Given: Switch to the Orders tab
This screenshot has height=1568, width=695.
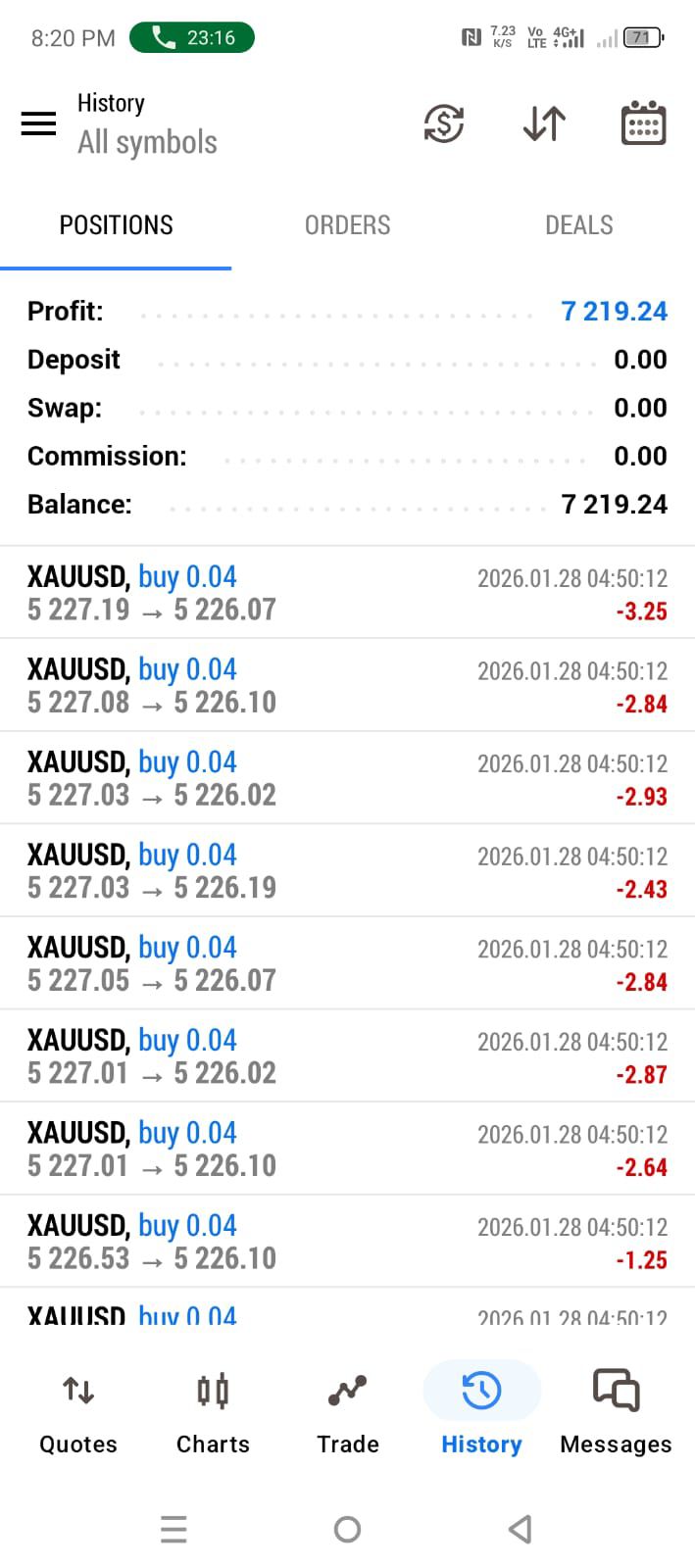Looking at the screenshot, I should 347,225.
